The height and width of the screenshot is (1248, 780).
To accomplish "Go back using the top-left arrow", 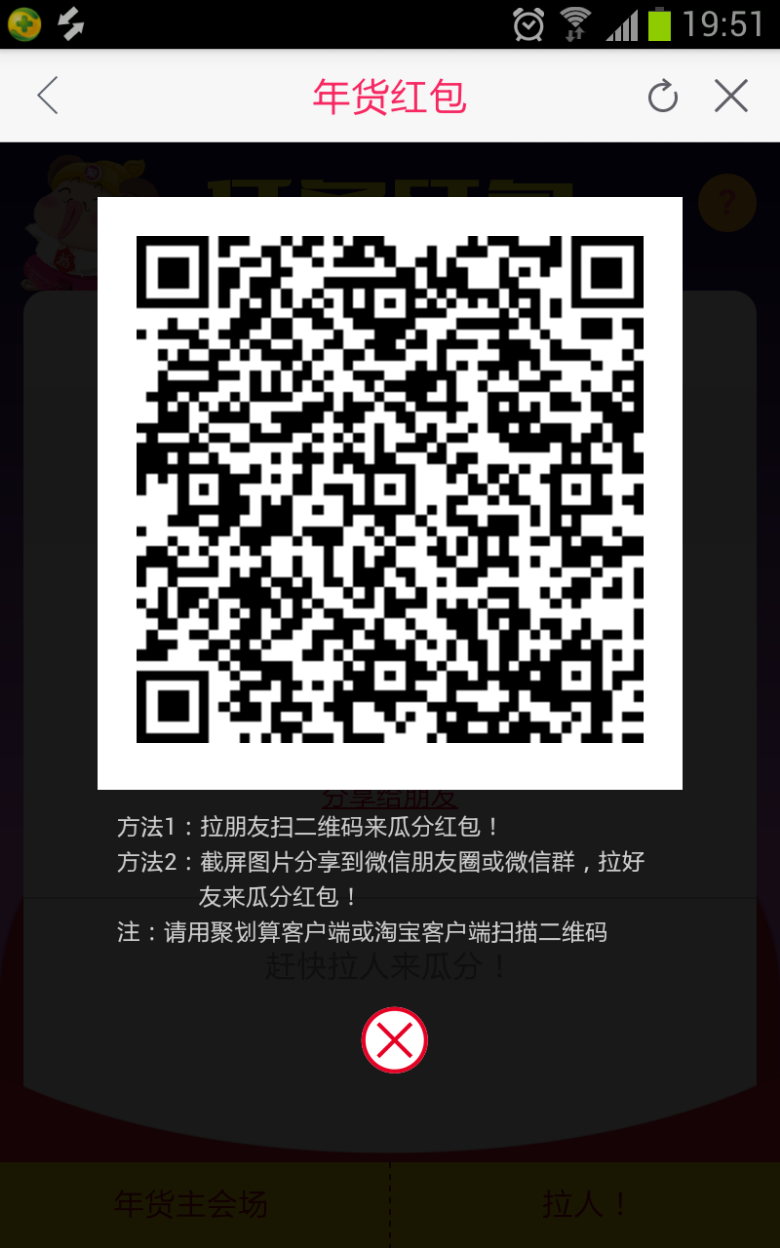I will 47,96.
